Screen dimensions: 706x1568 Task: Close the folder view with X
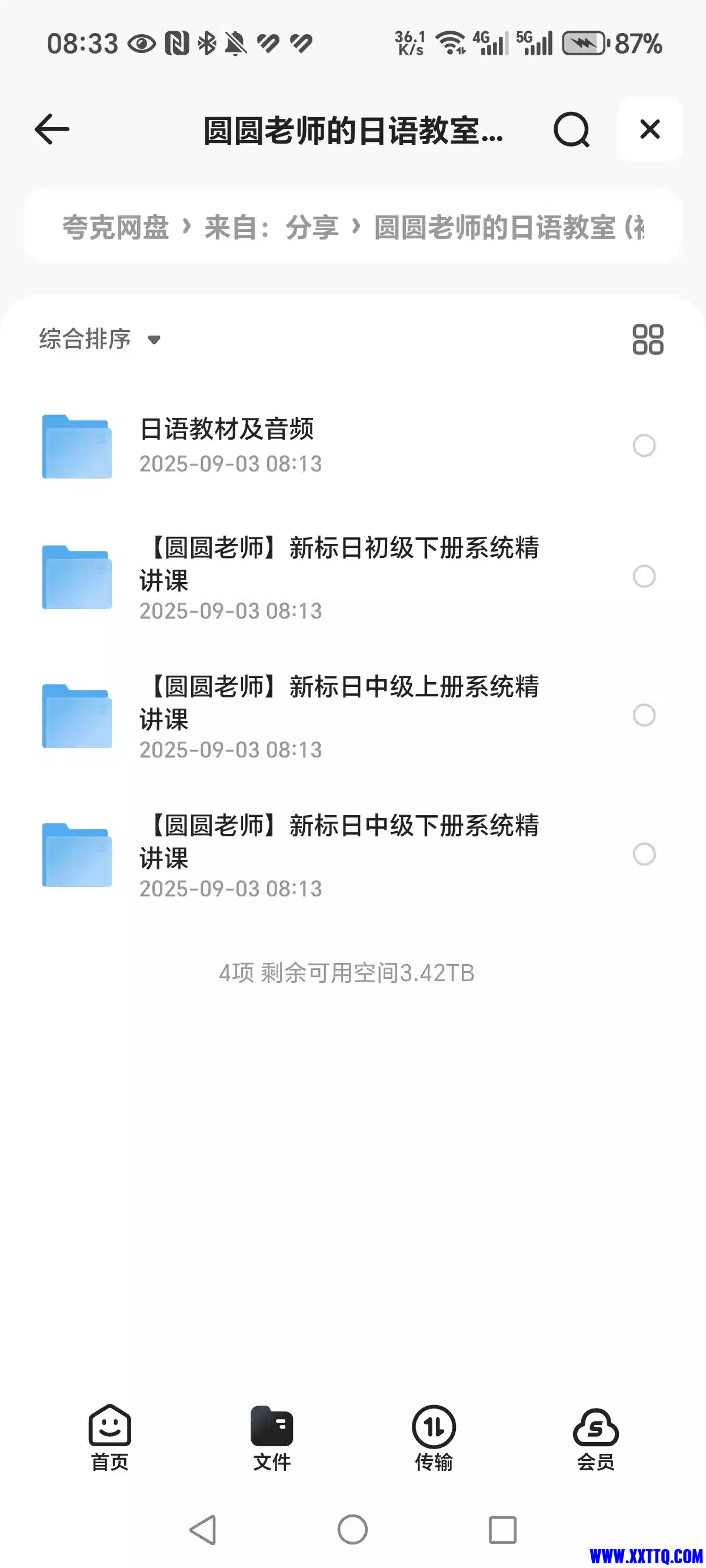(x=649, y=129)
